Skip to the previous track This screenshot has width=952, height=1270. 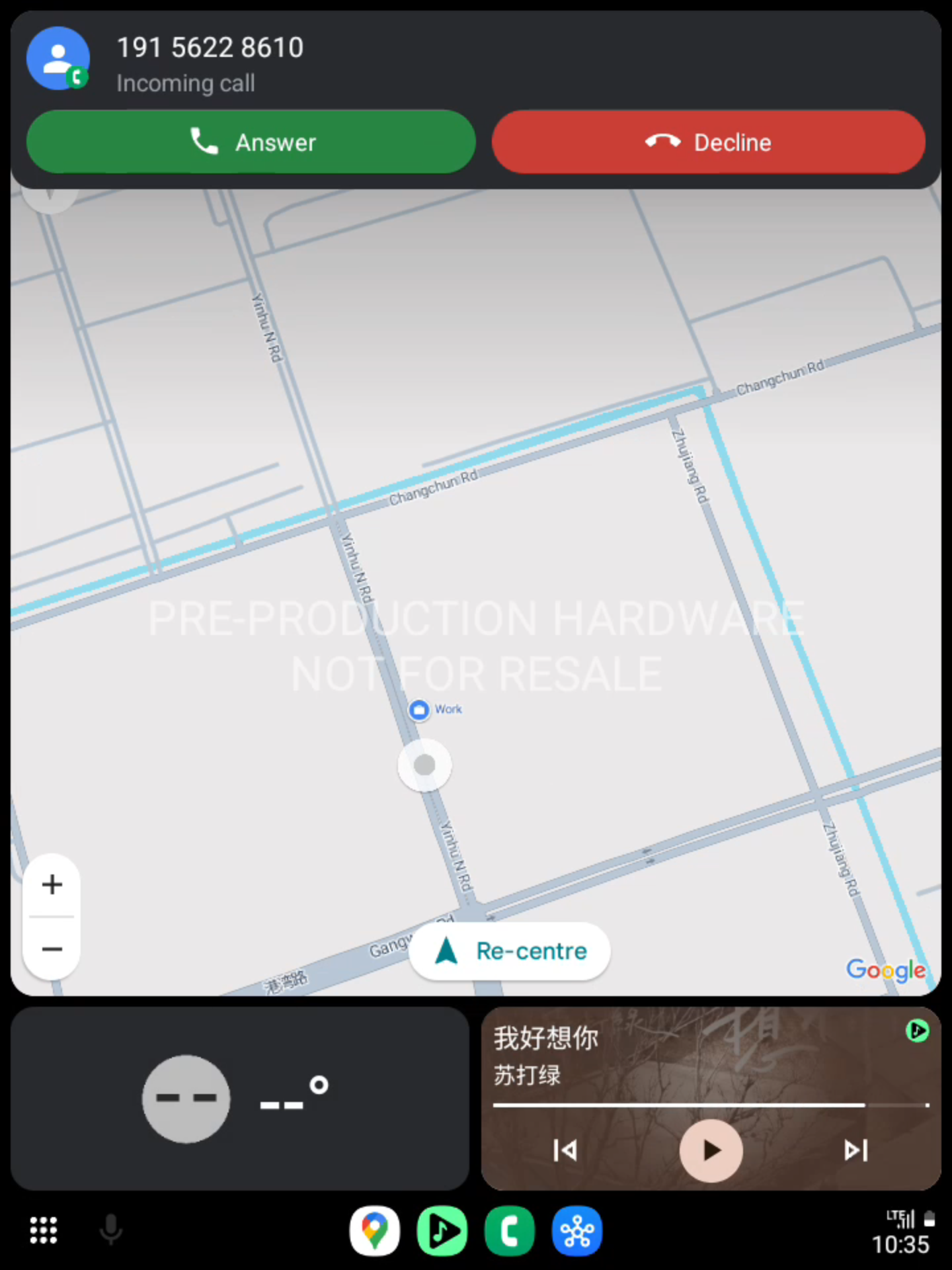pyautogui.click(x=565, y=1151)
